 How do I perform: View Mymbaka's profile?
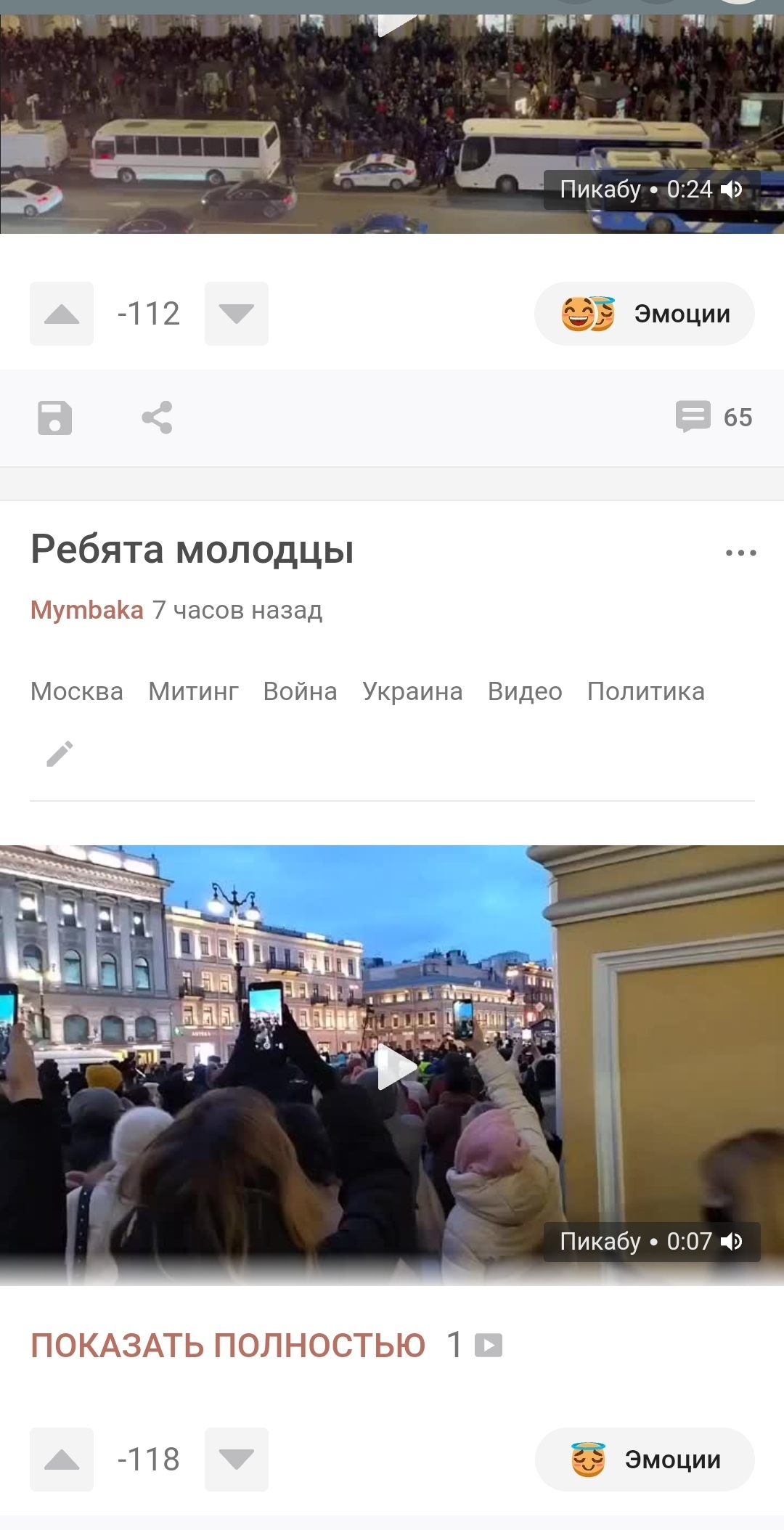[87, 610]
